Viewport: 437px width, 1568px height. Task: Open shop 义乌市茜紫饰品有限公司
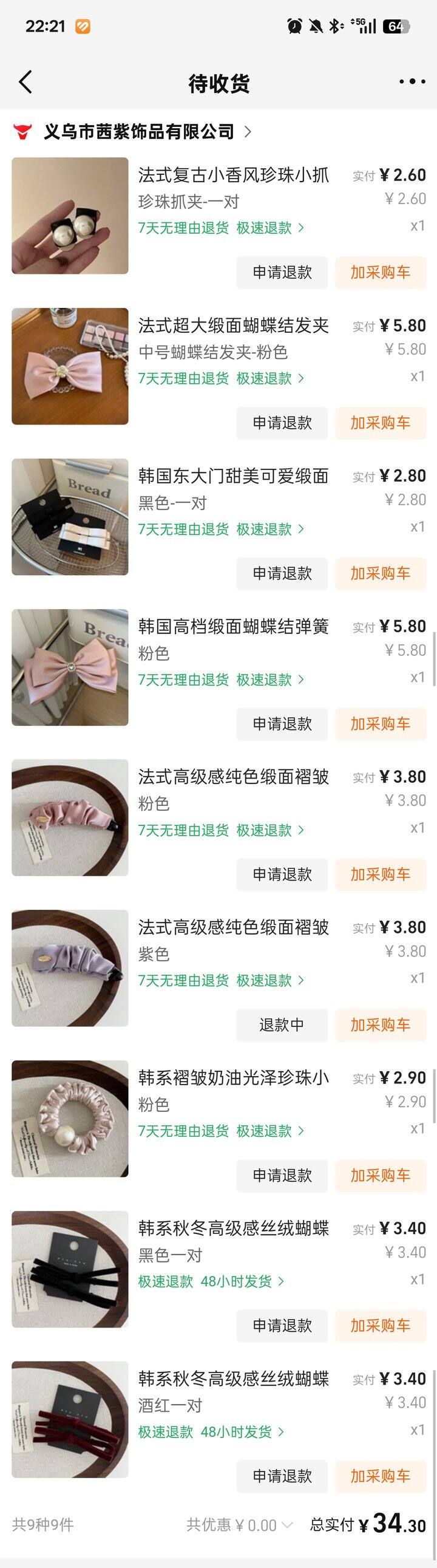[x=139, y=132]
